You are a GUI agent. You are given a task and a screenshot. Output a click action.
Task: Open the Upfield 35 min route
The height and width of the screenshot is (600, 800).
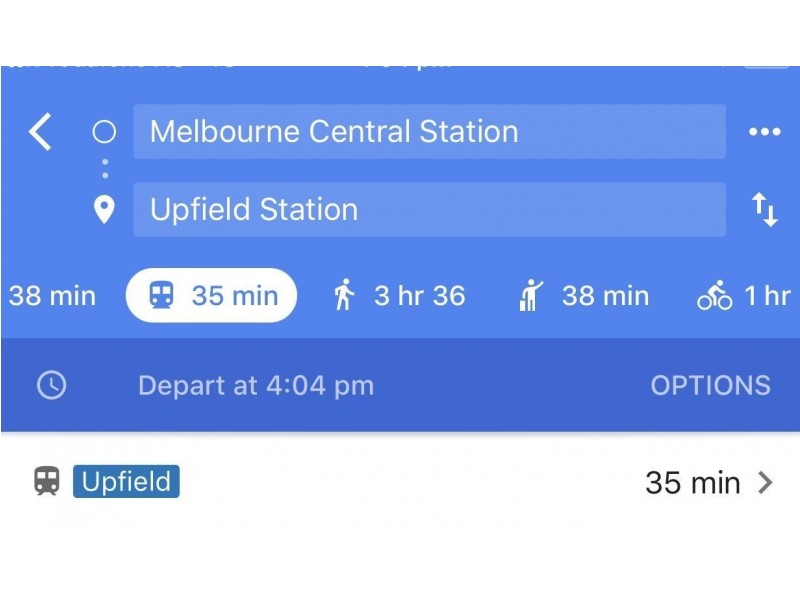click(x=400, y=483)
